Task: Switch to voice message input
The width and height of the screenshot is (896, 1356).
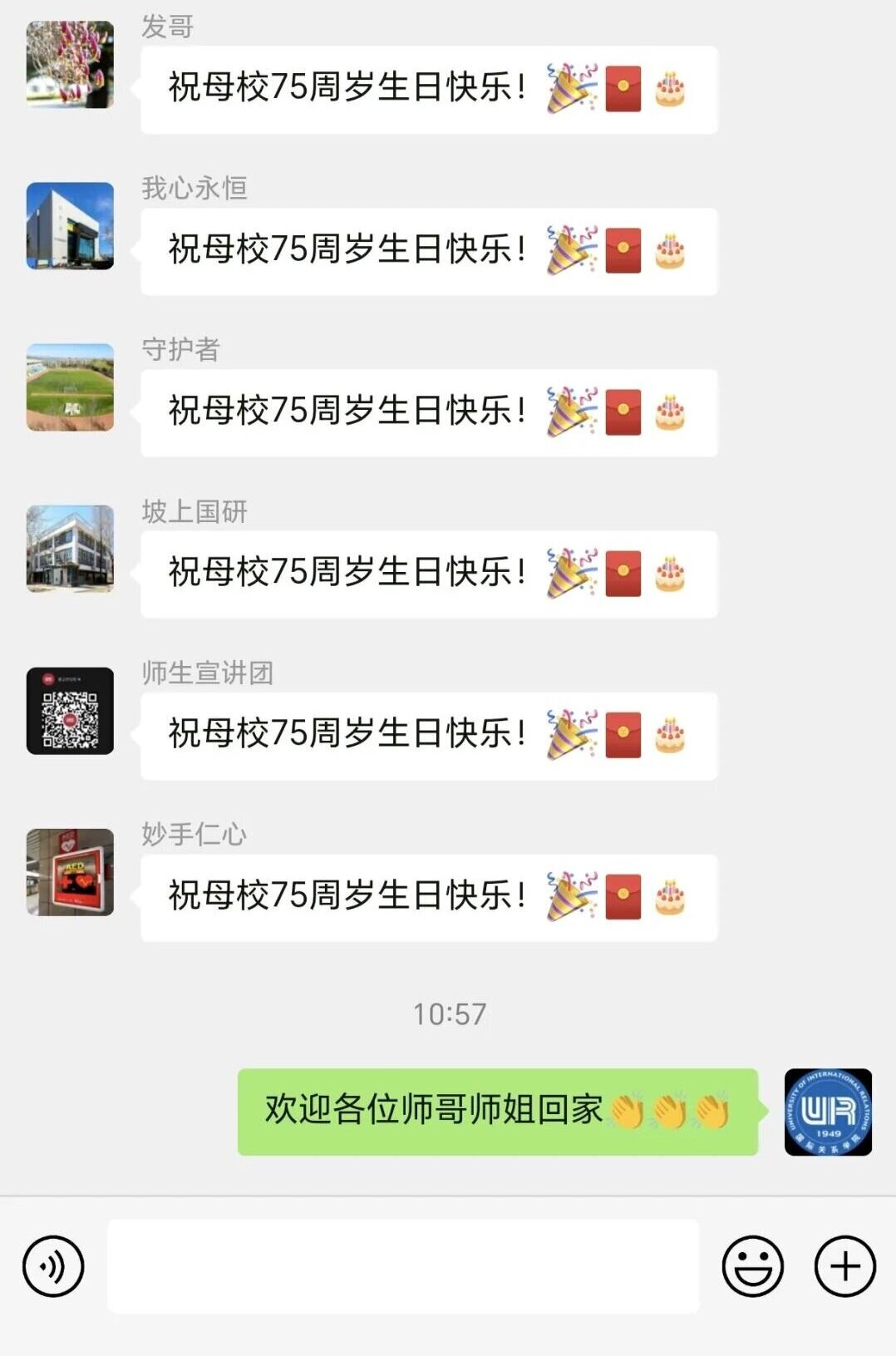Action: pyautogui.click(x=53, y=1266)
